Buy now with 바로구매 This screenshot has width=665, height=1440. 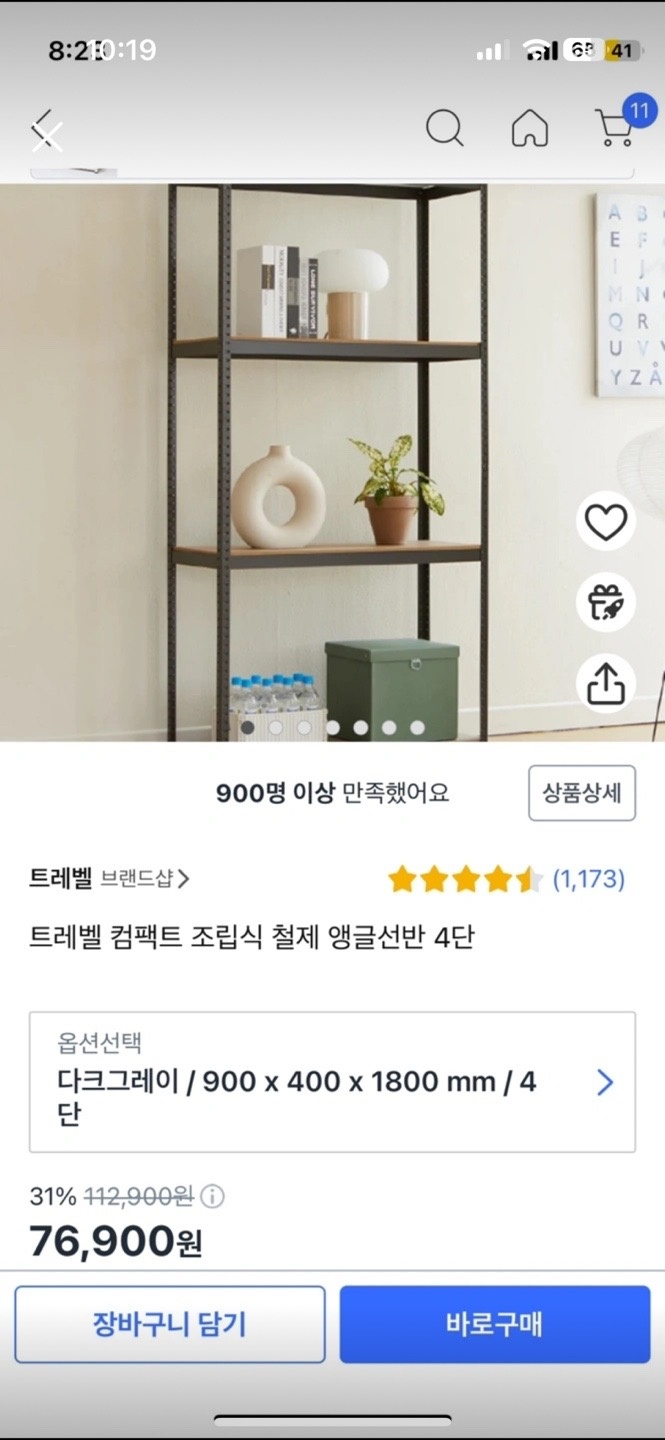(494, 1324)
